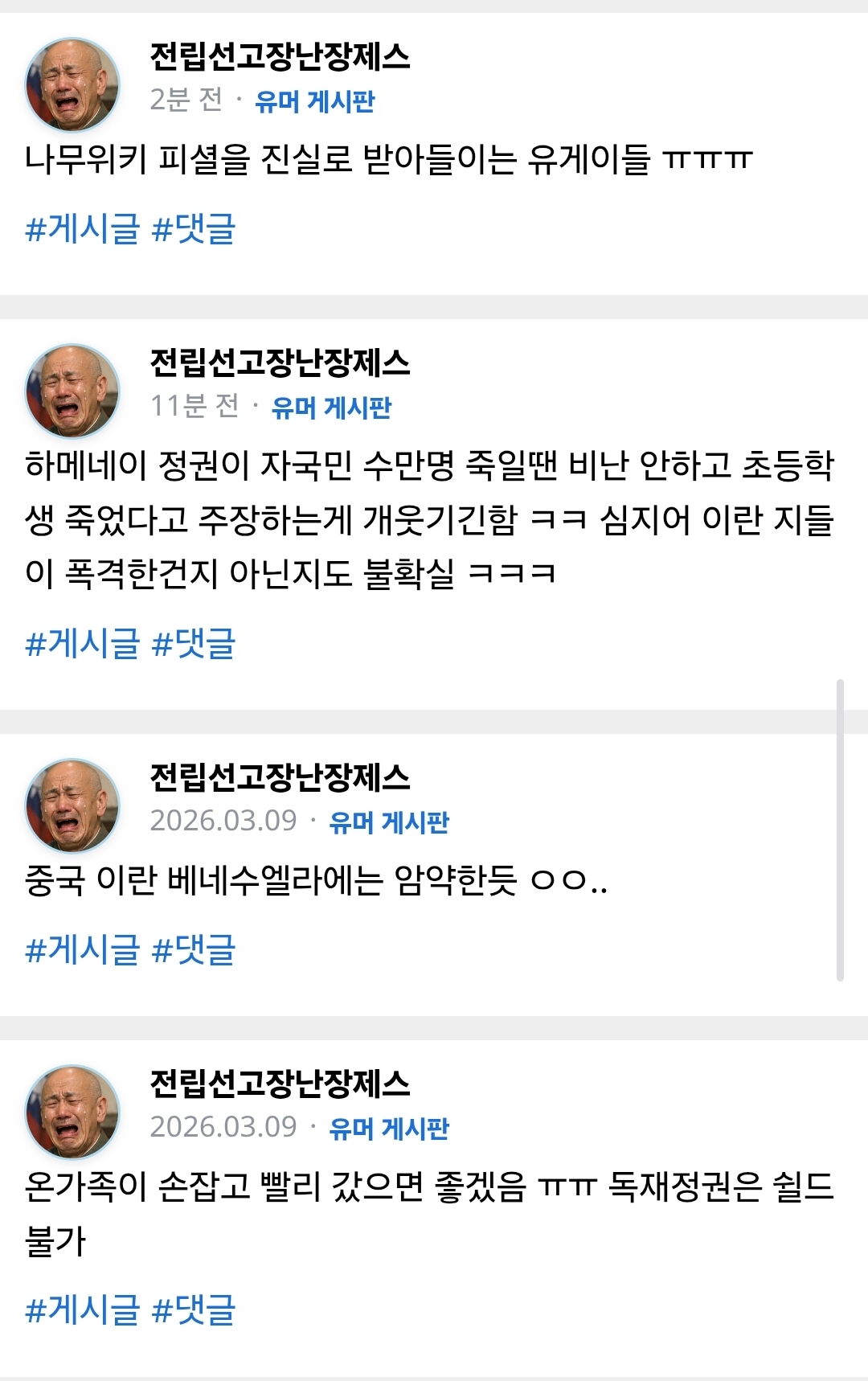Tap #게시글 tag under the 중국 이란 post
Viewport: 868px width, 1381px height.
click(x=82, y=950)
